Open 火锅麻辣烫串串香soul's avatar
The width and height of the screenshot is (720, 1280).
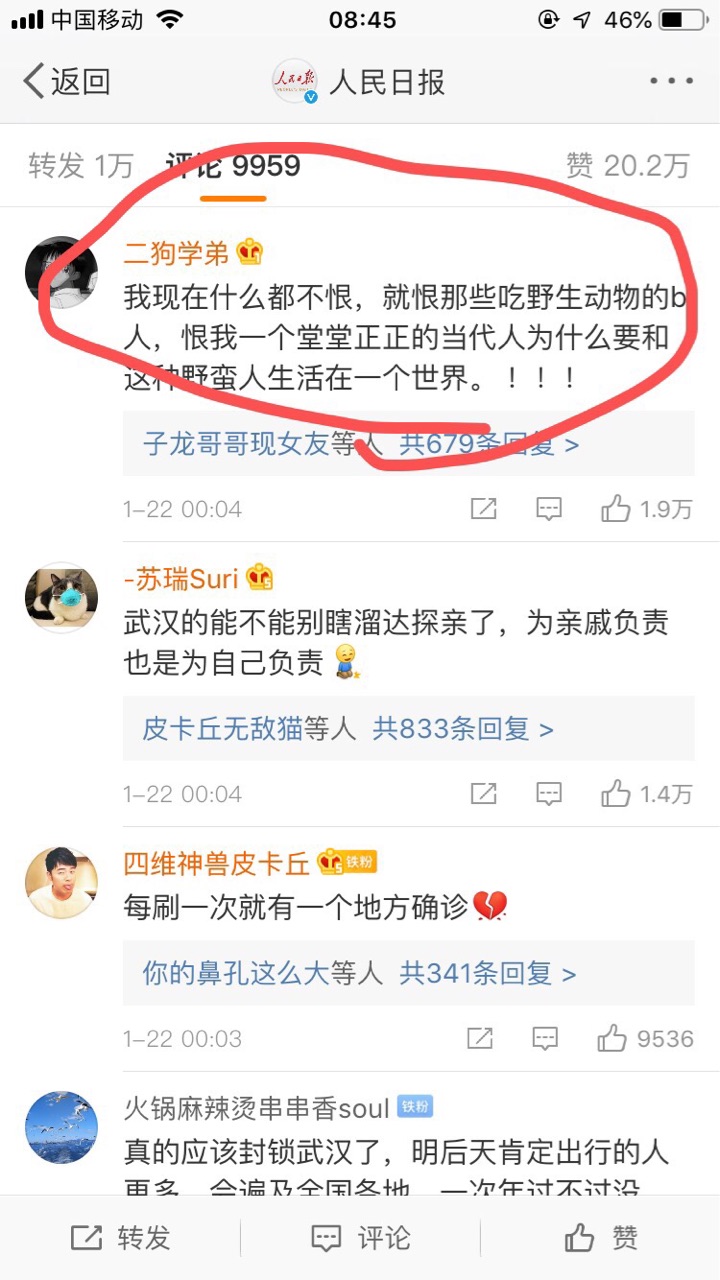(x=61, y=1127)
